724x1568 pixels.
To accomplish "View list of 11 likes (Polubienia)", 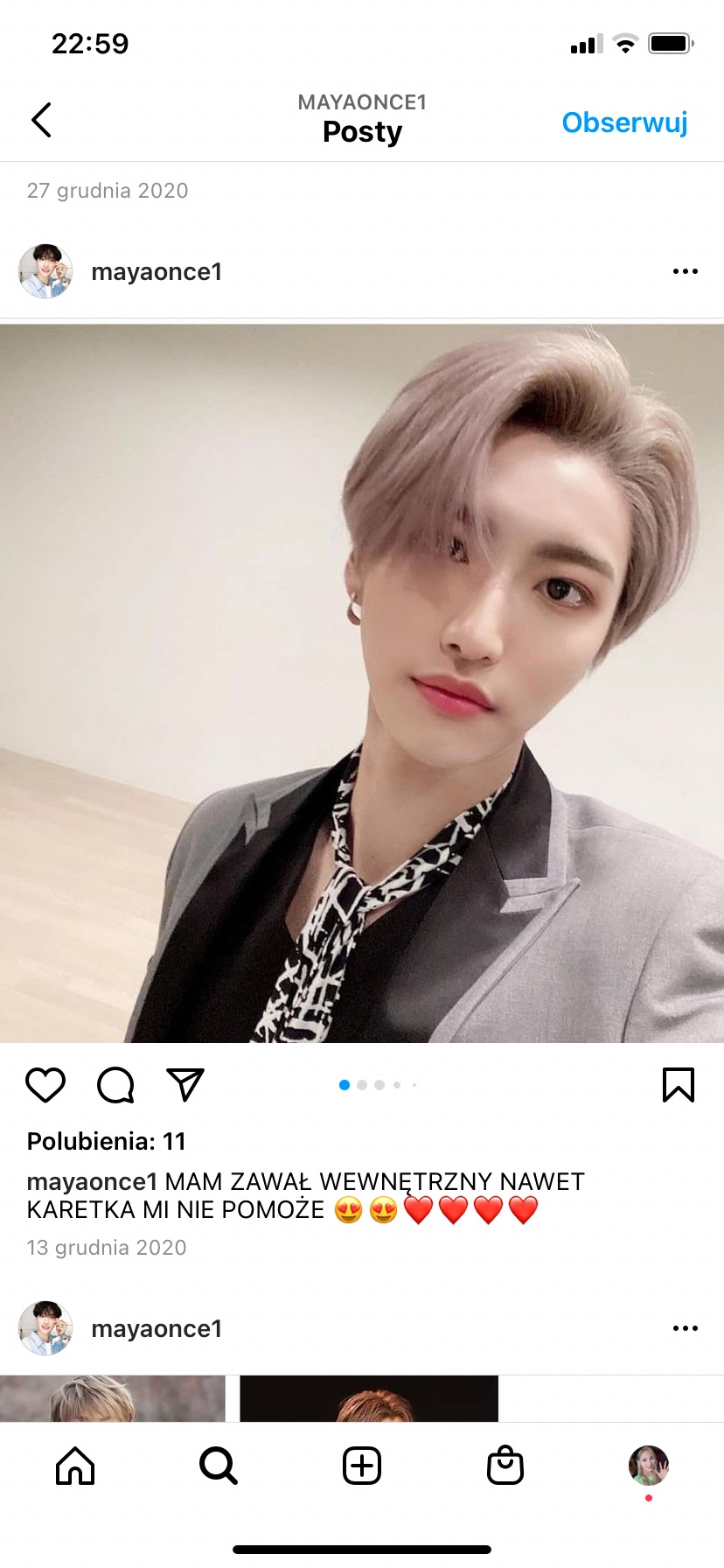I will 106,1141.
